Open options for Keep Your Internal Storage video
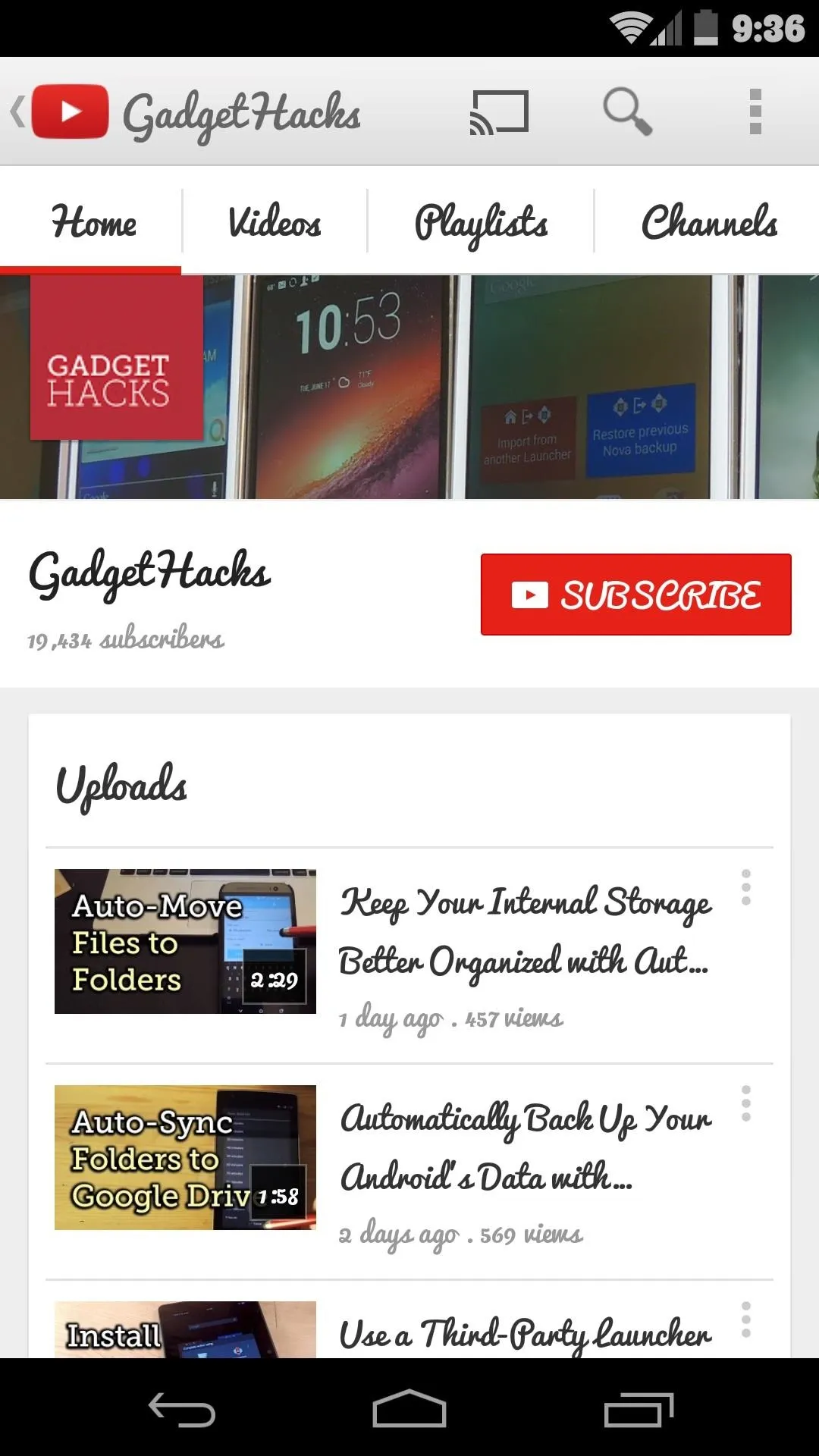The width and height of the screenshot is (819, 1456). point(746,887)
